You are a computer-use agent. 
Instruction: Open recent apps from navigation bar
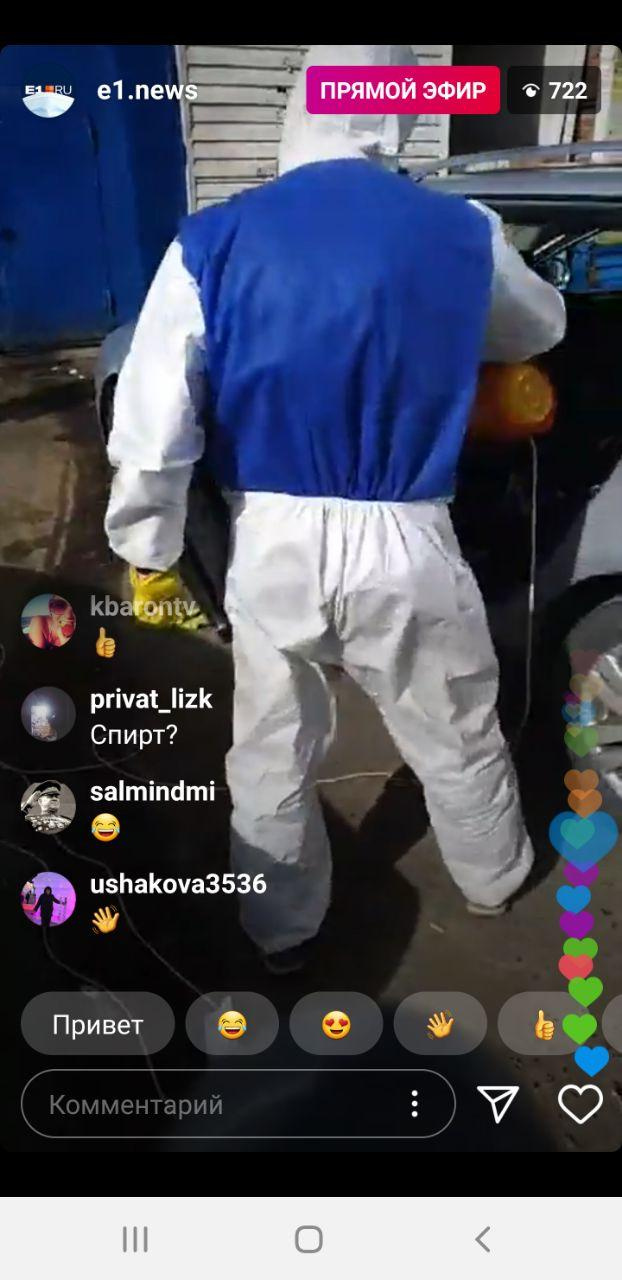coord(135,1240)
